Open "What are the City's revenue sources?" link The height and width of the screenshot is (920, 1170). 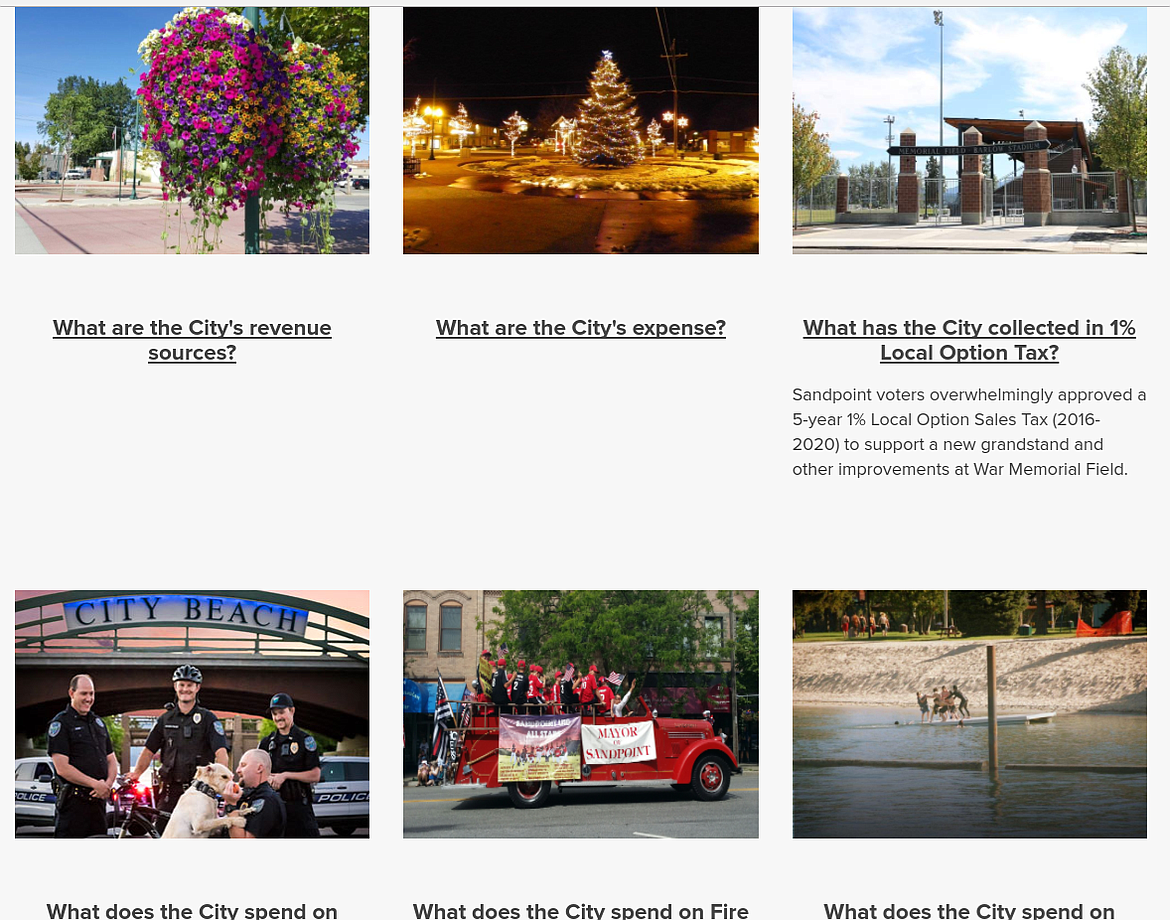192,340
